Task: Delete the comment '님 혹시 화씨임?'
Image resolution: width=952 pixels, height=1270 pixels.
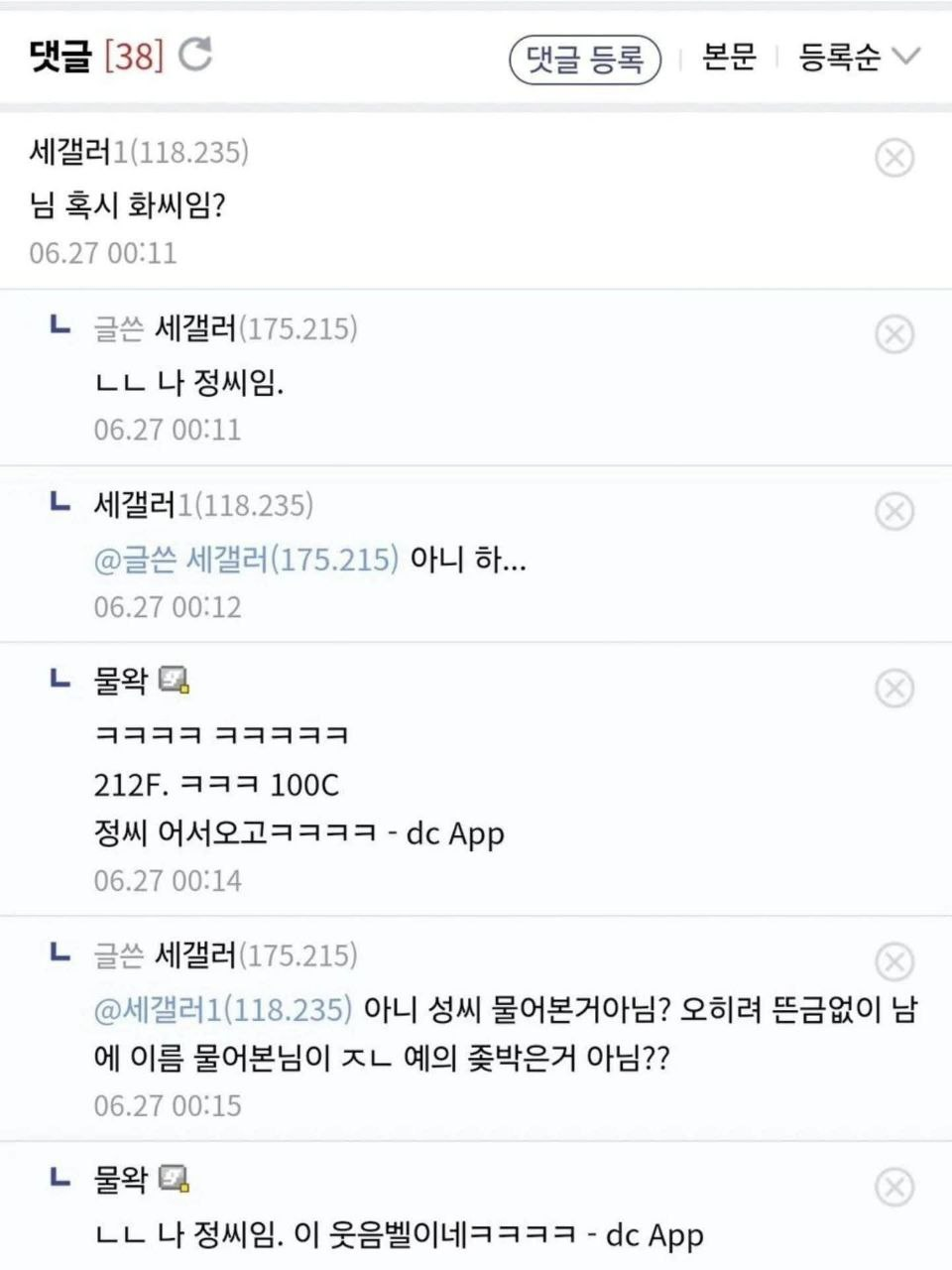Action: [893, 158]
